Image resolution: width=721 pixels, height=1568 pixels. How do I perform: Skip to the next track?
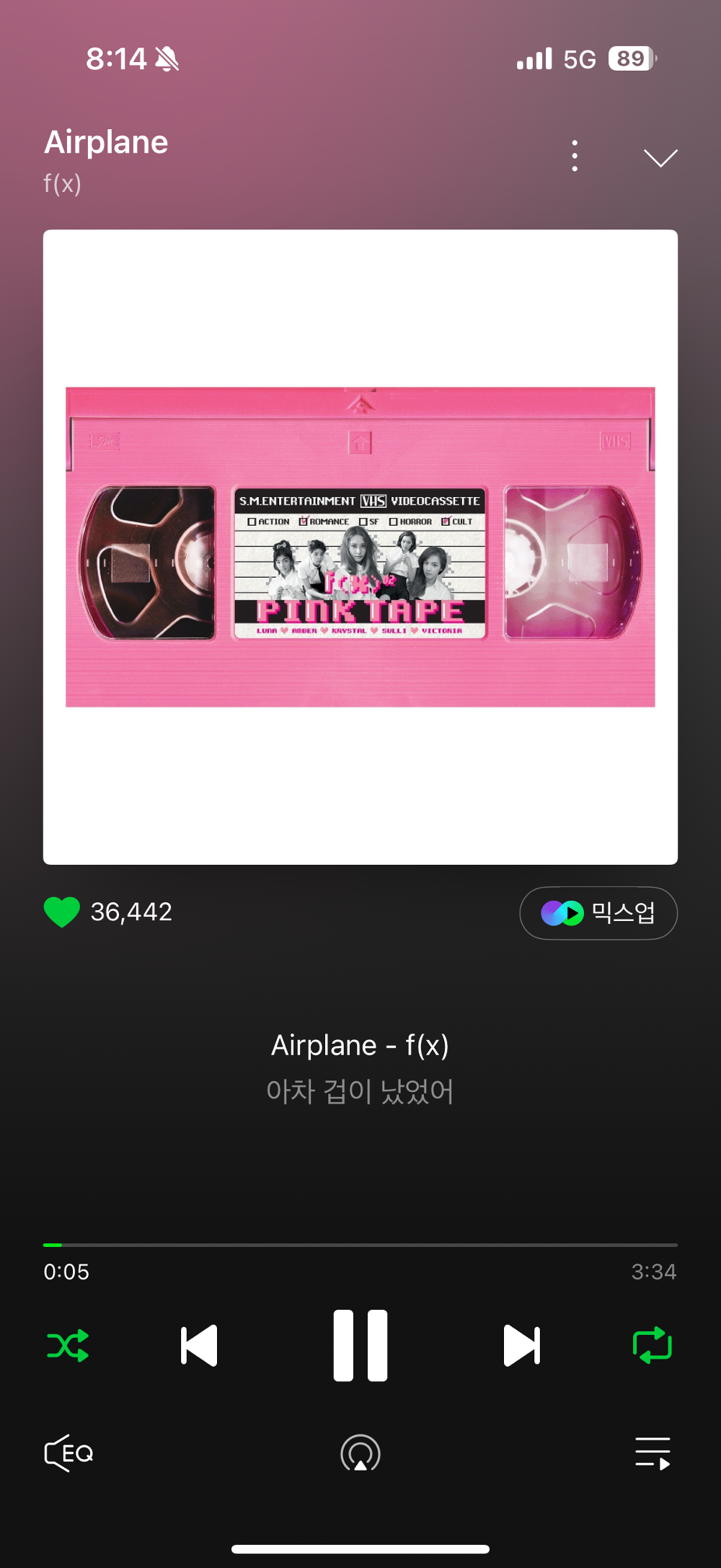(521, 1346)
